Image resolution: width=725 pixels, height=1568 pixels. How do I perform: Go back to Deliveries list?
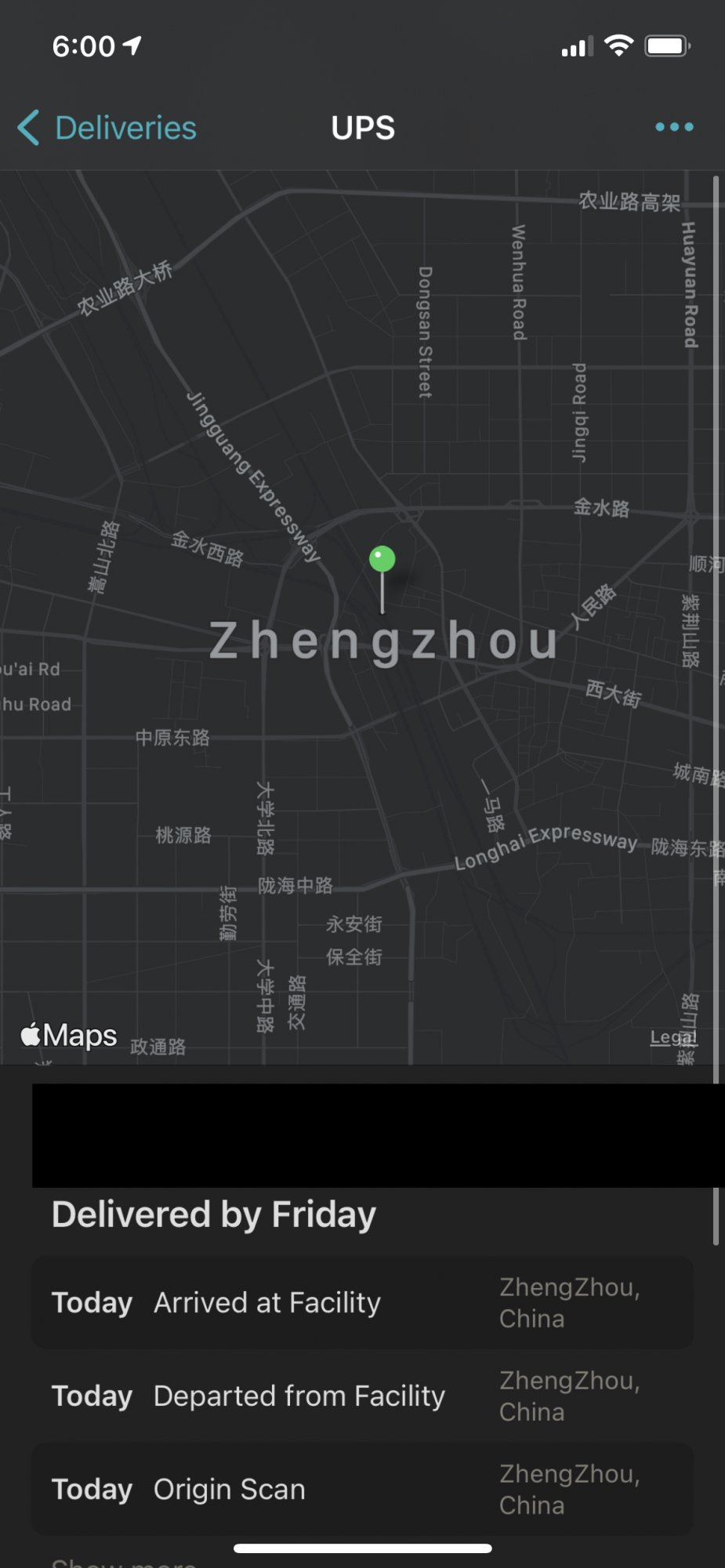click(x=107, y=128)
